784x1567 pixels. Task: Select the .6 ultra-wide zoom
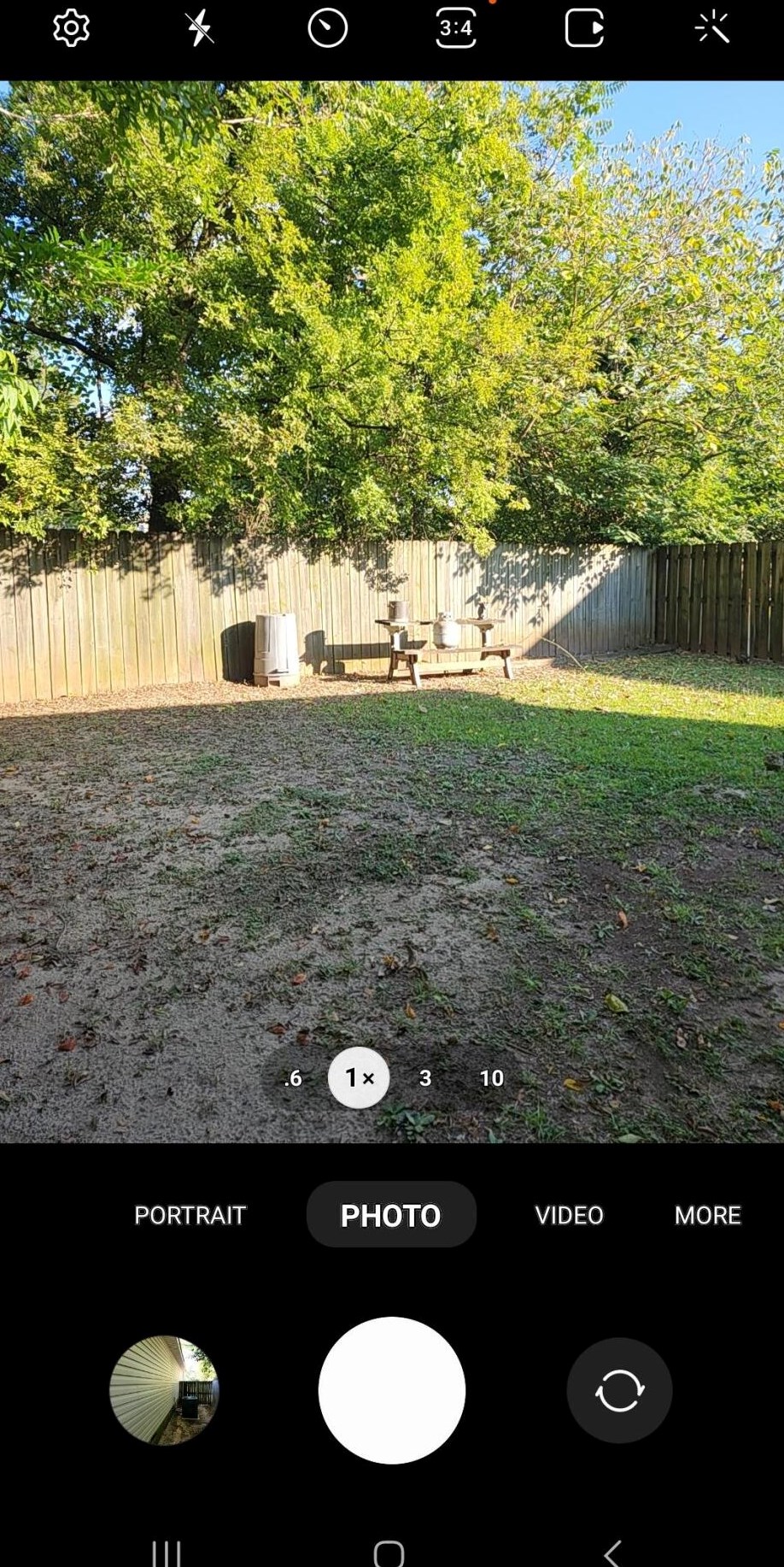[x=293, y=1078]
